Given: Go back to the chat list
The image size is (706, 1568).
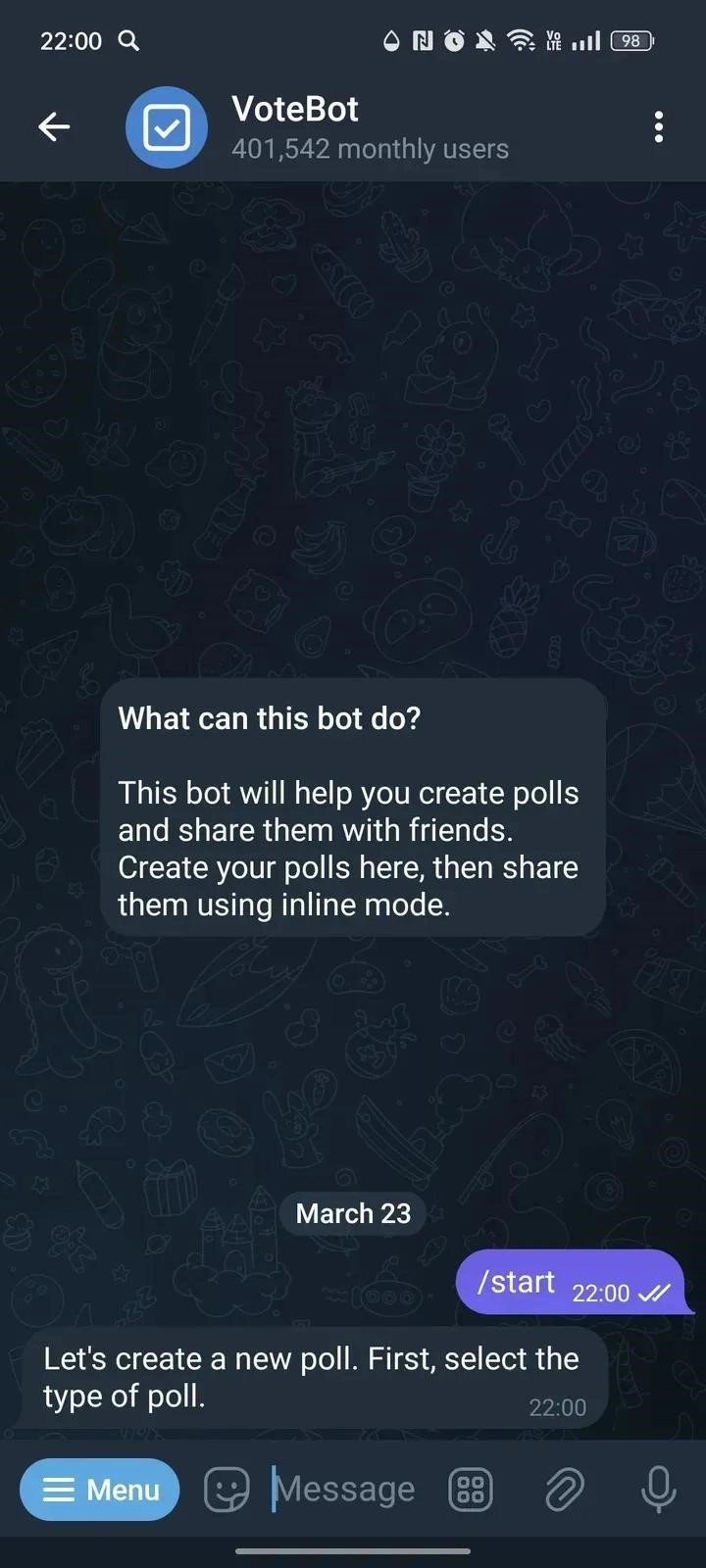Looking at the screenshot, I should click(54, 126).
